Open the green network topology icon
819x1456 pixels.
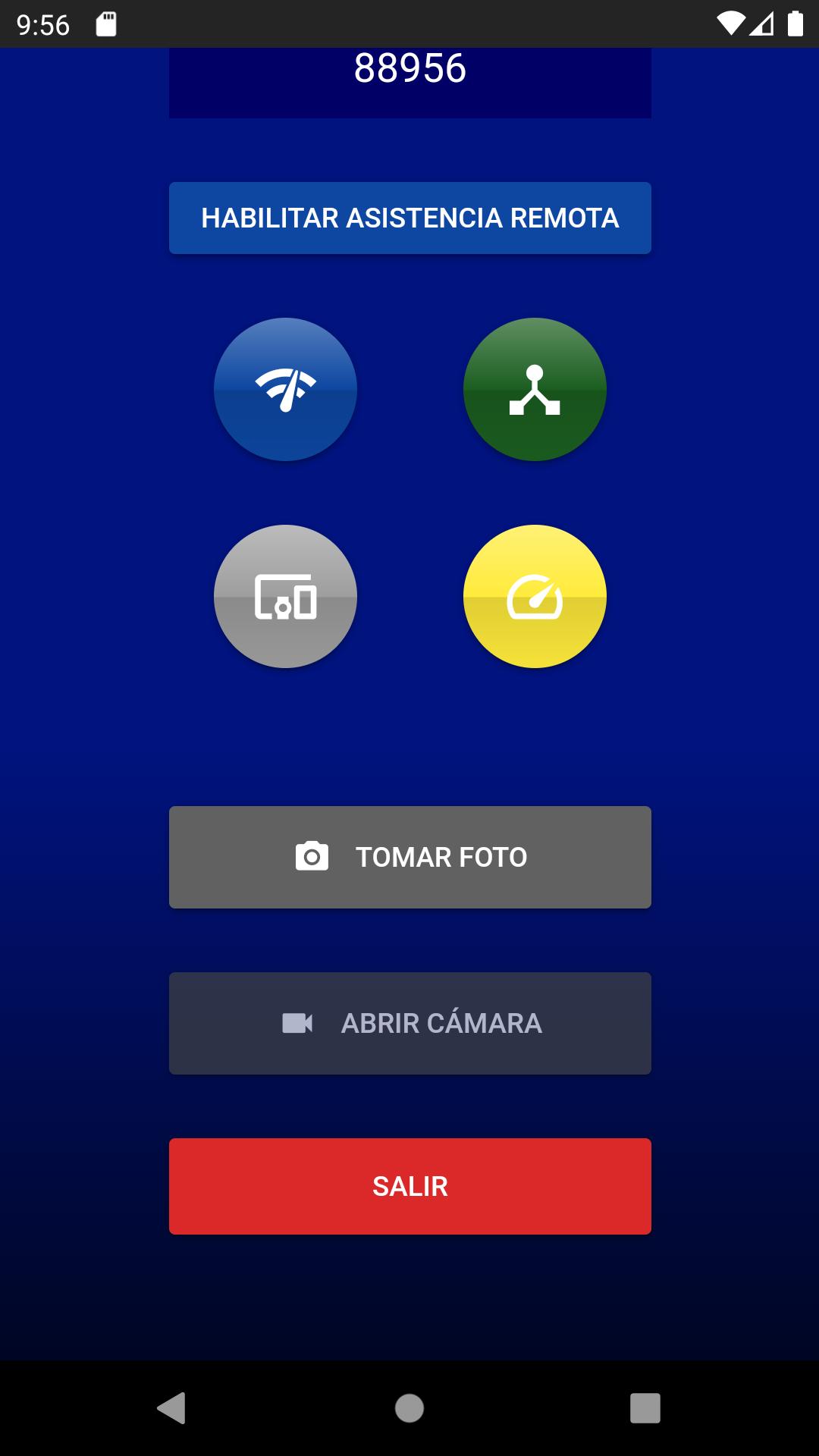pos(535,389)
